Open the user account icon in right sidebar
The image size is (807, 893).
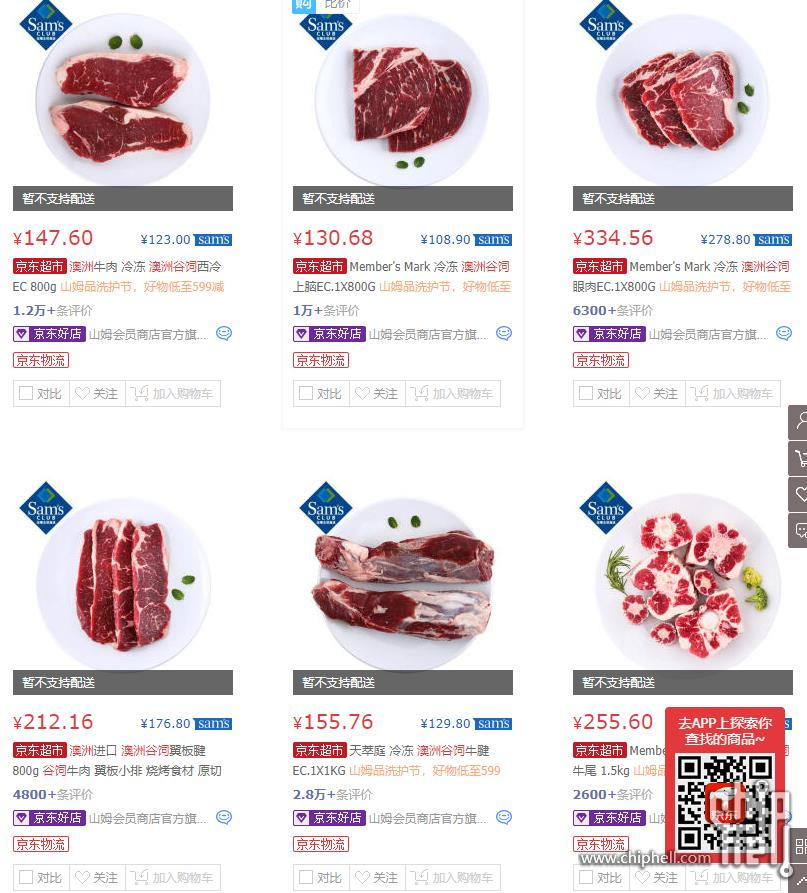pos(799,423)
